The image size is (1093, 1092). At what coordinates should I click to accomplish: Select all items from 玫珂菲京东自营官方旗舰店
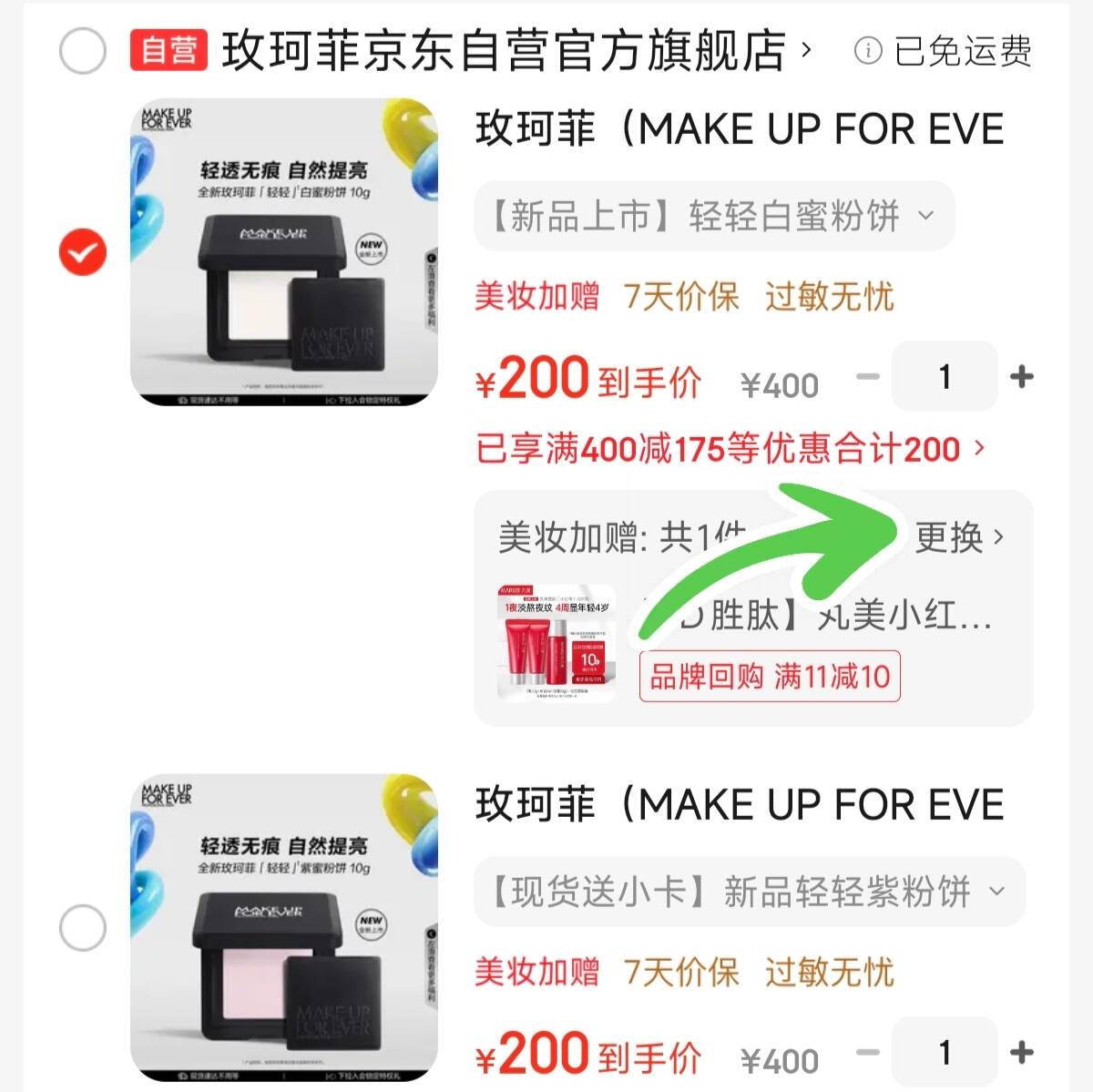click(x=83, y=51)
